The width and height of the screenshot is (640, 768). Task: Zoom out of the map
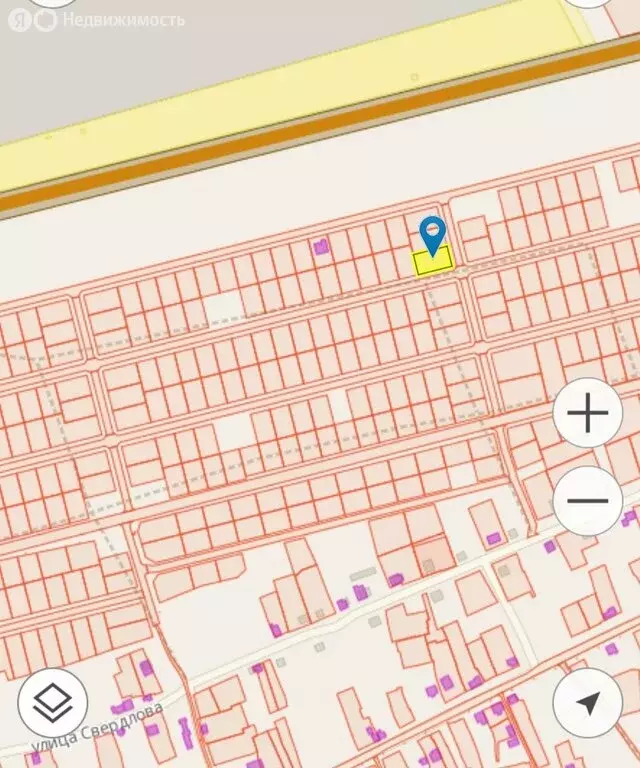tap(588, 501)
